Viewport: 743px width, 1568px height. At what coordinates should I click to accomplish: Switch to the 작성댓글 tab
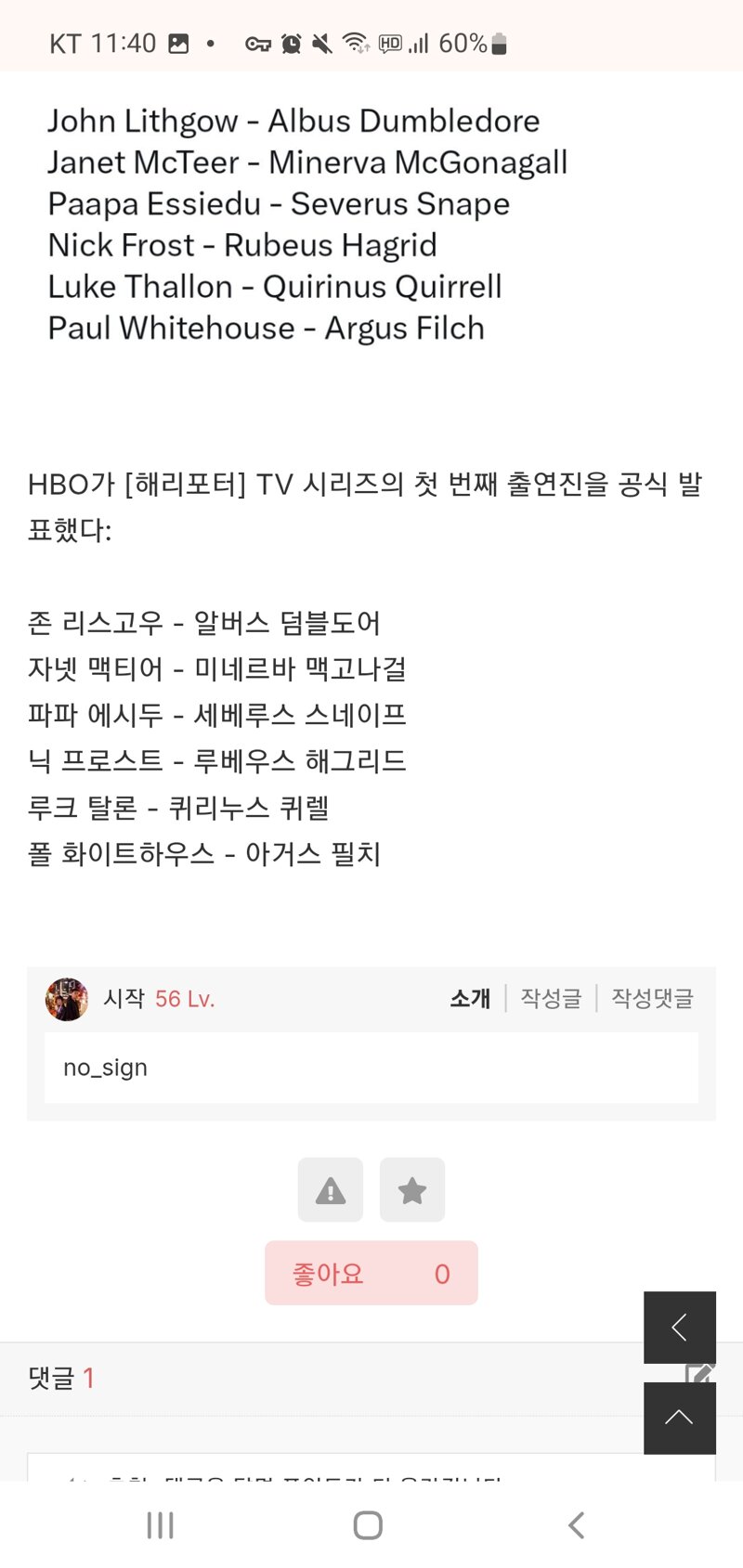click(652, 998)
